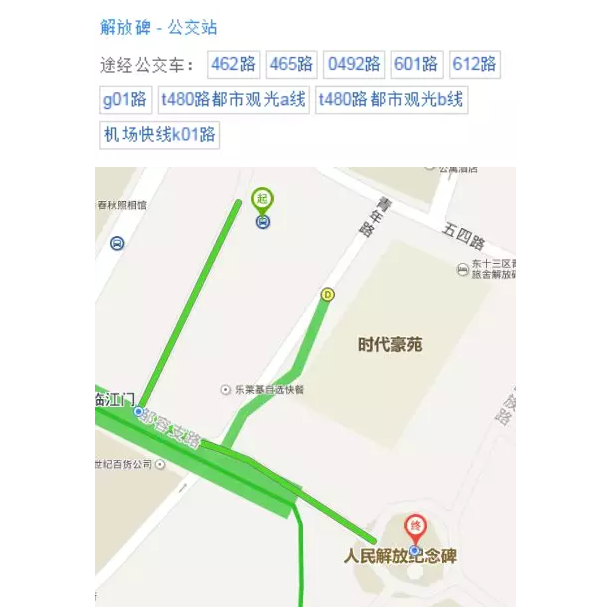Tap the red 终 destination marker
Image resolution: width=616 pixels, height=614 pixels.
click(415, 526)
